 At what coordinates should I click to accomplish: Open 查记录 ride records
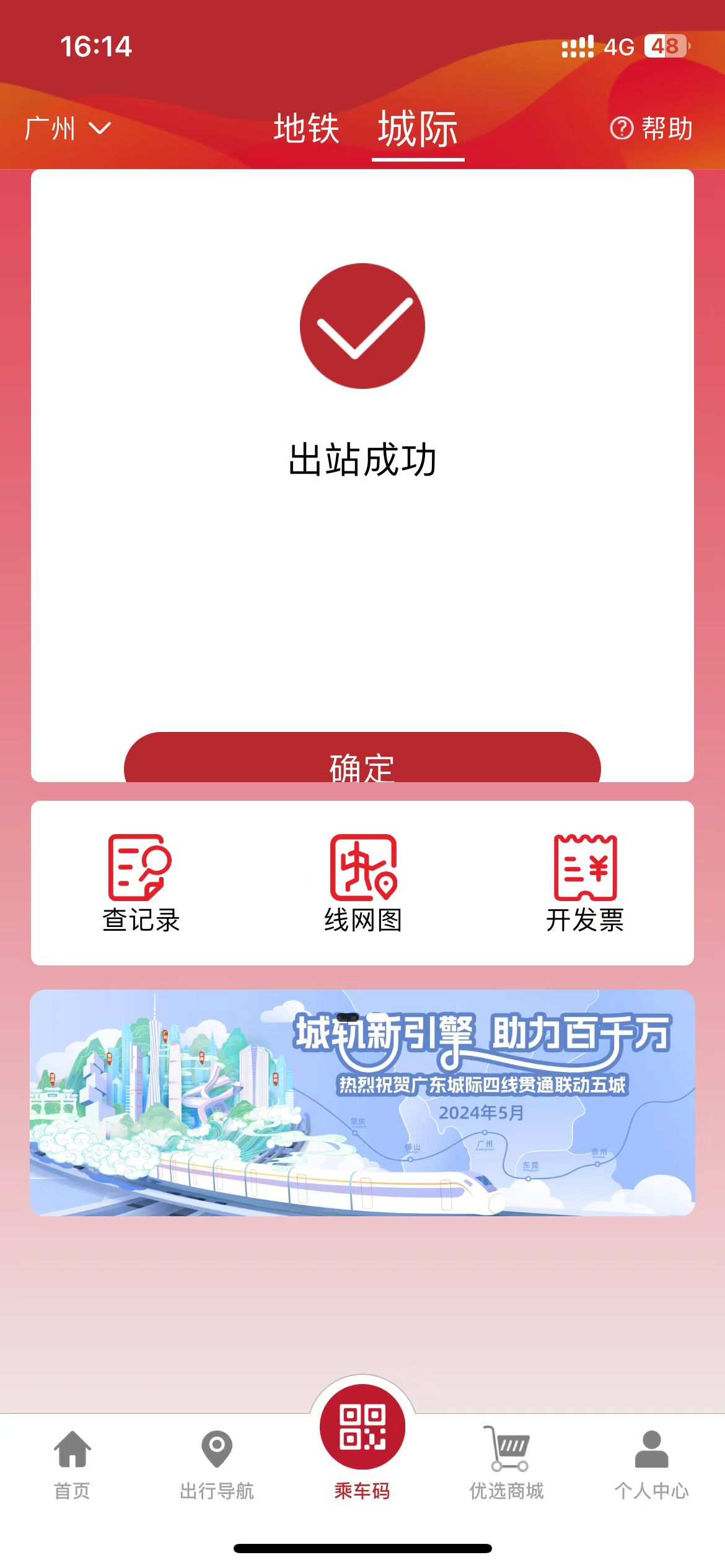(141, 883)
